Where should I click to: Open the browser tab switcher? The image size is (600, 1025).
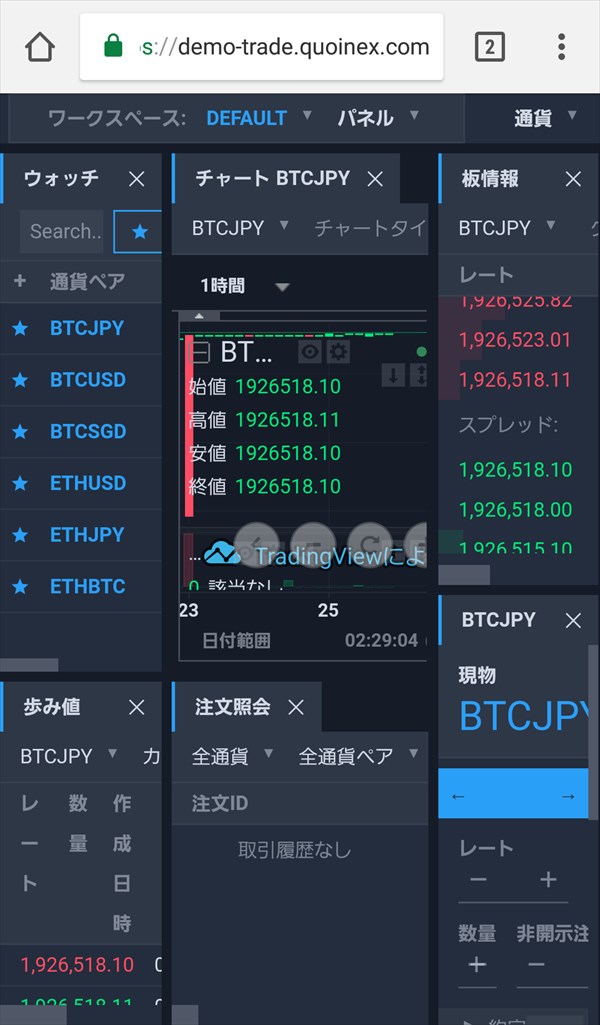[x=490, y=47]
